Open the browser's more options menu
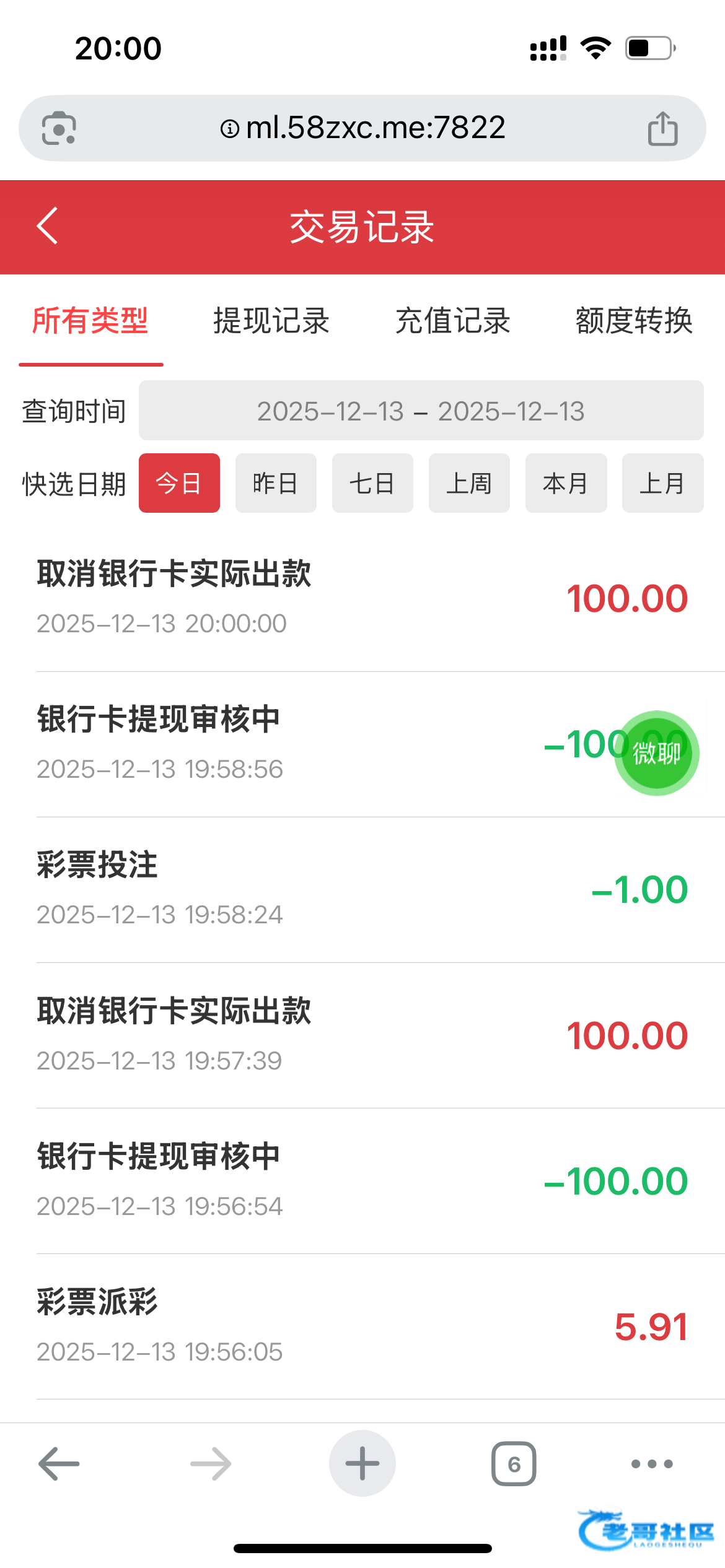 (651, 1463)
